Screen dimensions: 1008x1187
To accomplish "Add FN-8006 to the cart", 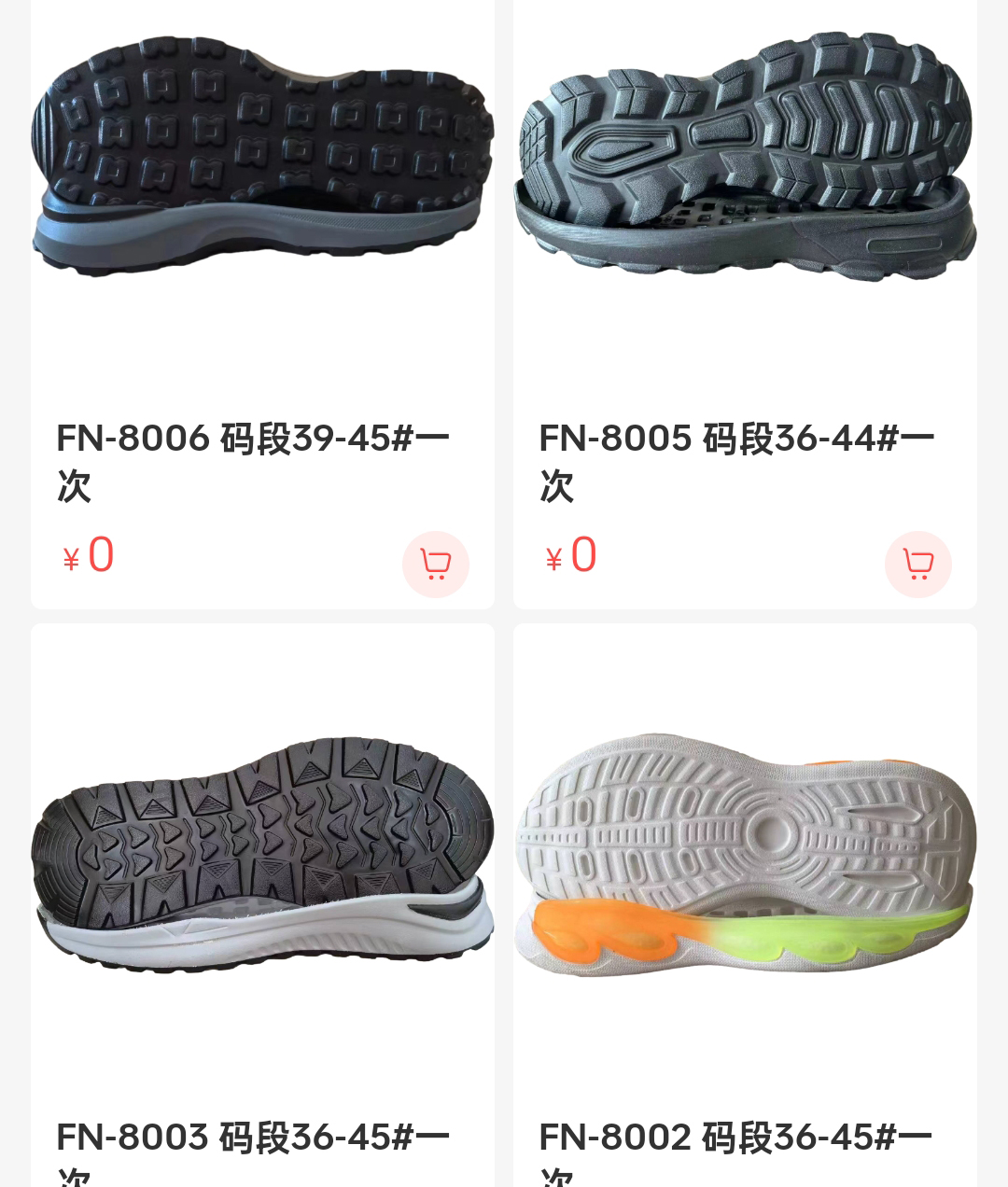I will [x=435, y=564].
